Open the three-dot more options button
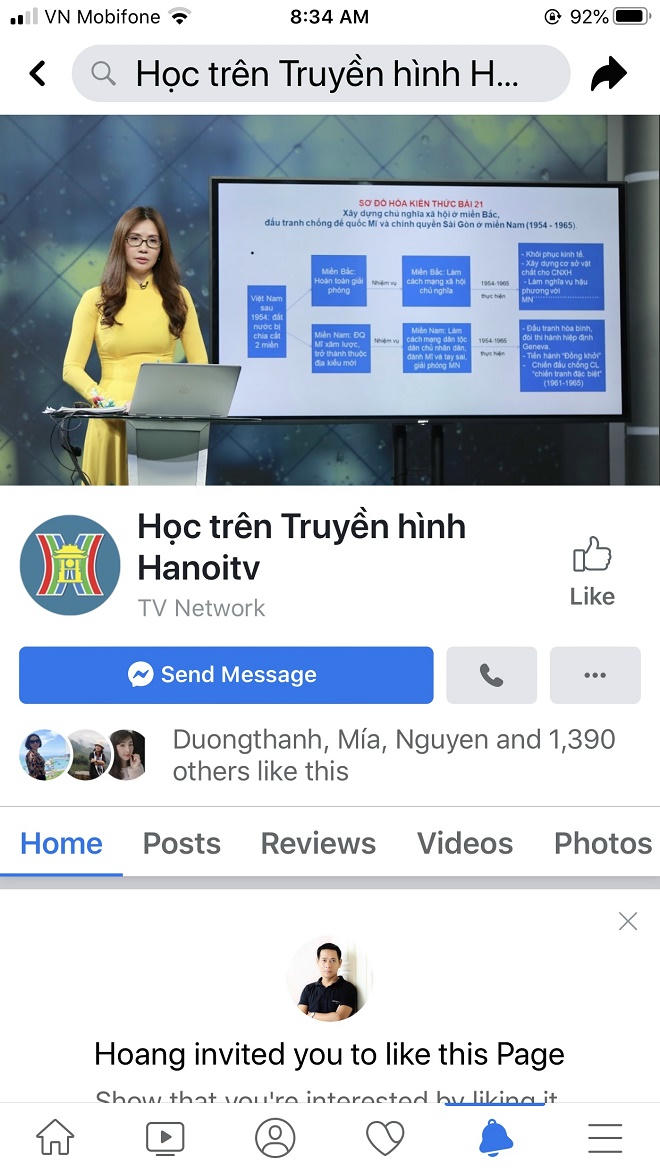Viewport: 660px width, 1173px height. [x=595, y=675]
